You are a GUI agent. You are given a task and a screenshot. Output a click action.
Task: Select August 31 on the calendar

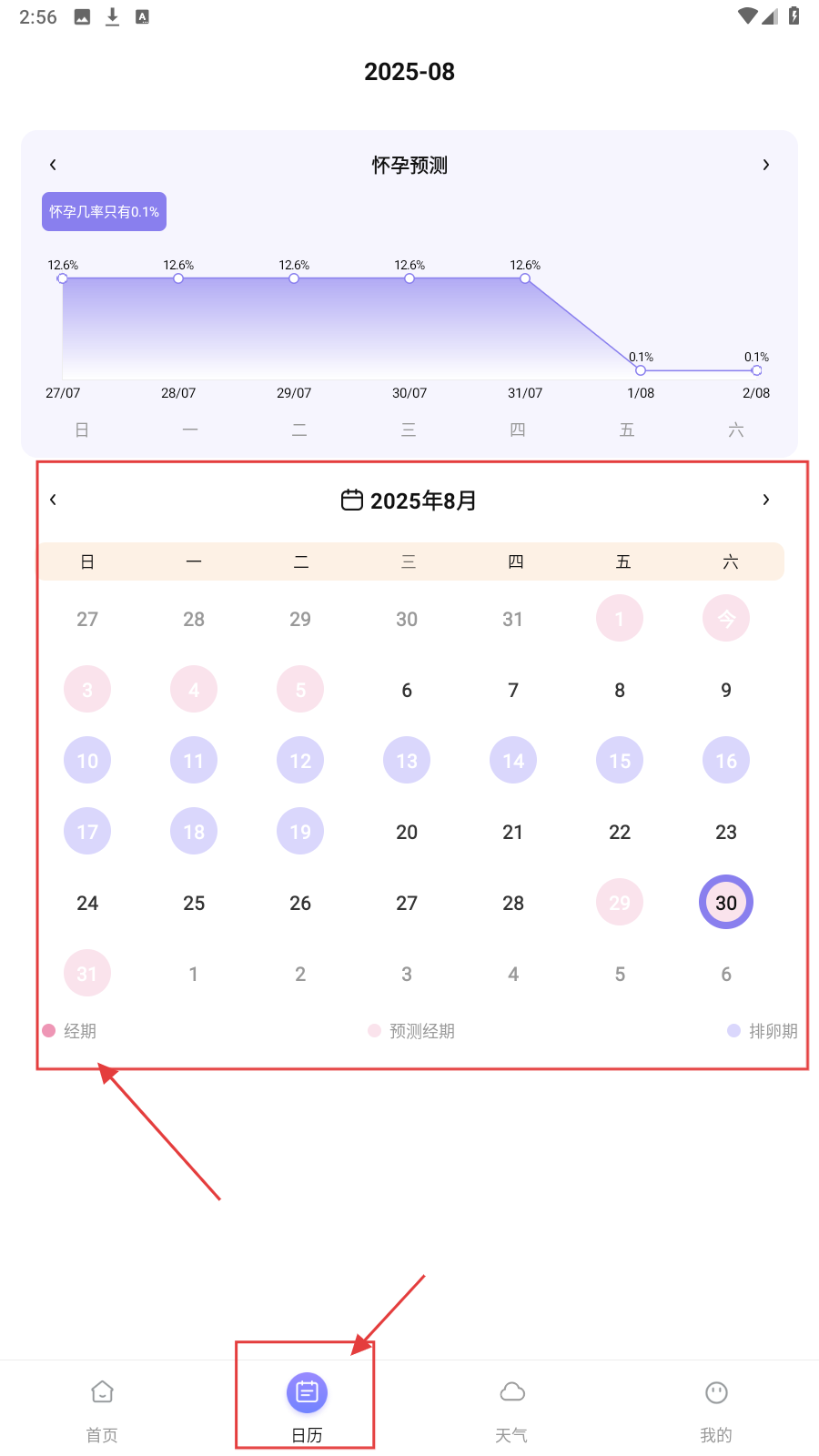pyautogui.click(x=87, y=974)
